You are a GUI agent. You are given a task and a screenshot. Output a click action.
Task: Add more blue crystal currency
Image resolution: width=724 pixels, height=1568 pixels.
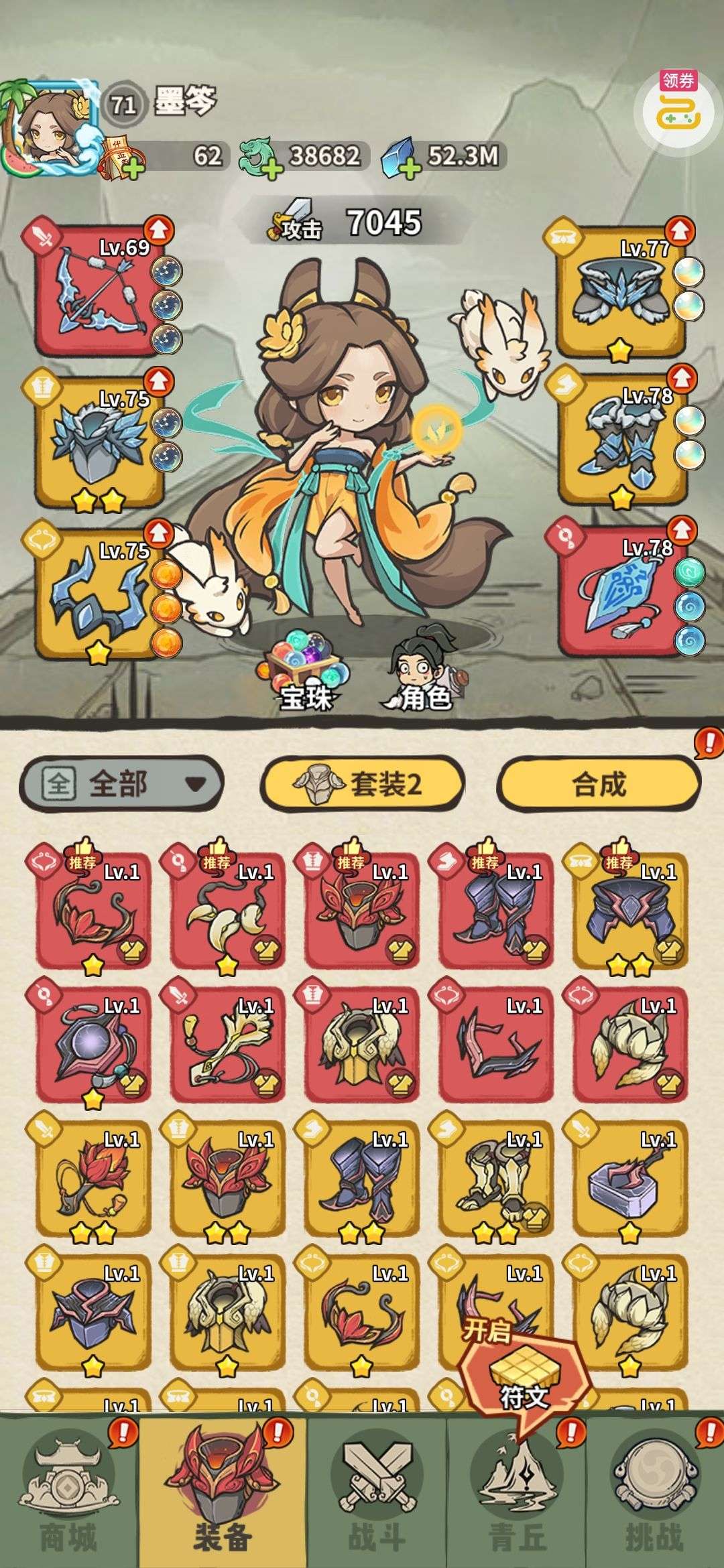408,168
